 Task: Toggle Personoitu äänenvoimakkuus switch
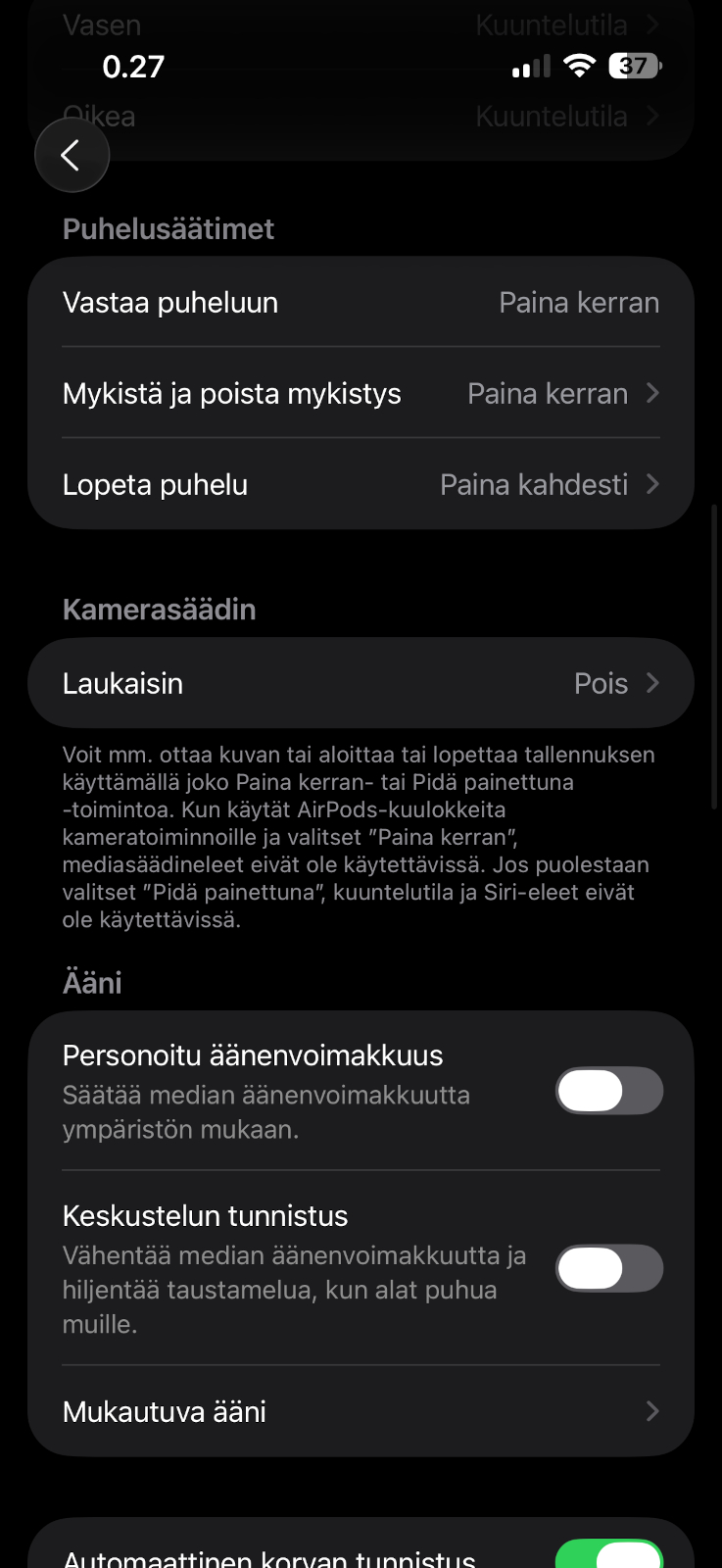608,1091
